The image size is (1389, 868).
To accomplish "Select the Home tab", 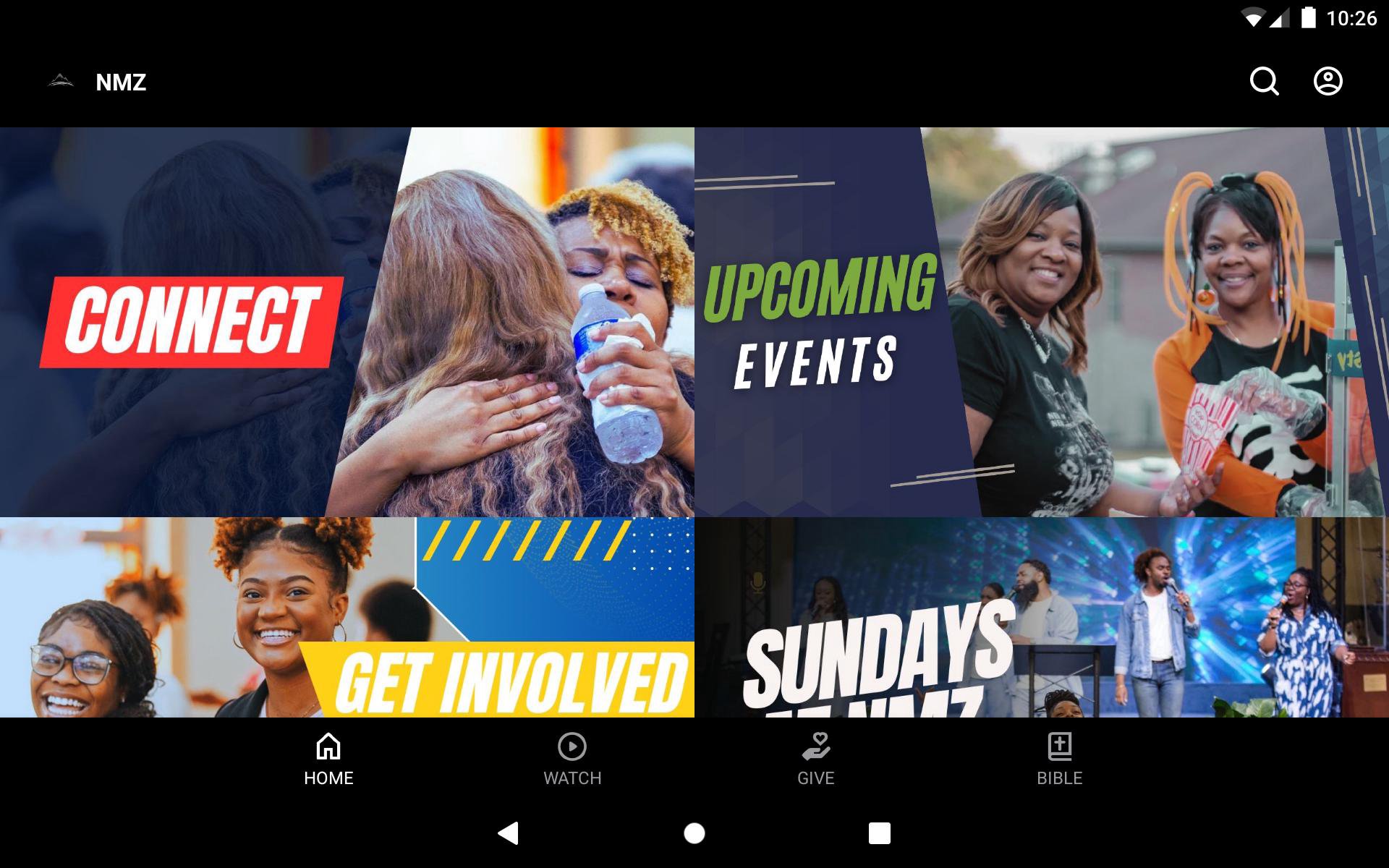I will point(328,759).
